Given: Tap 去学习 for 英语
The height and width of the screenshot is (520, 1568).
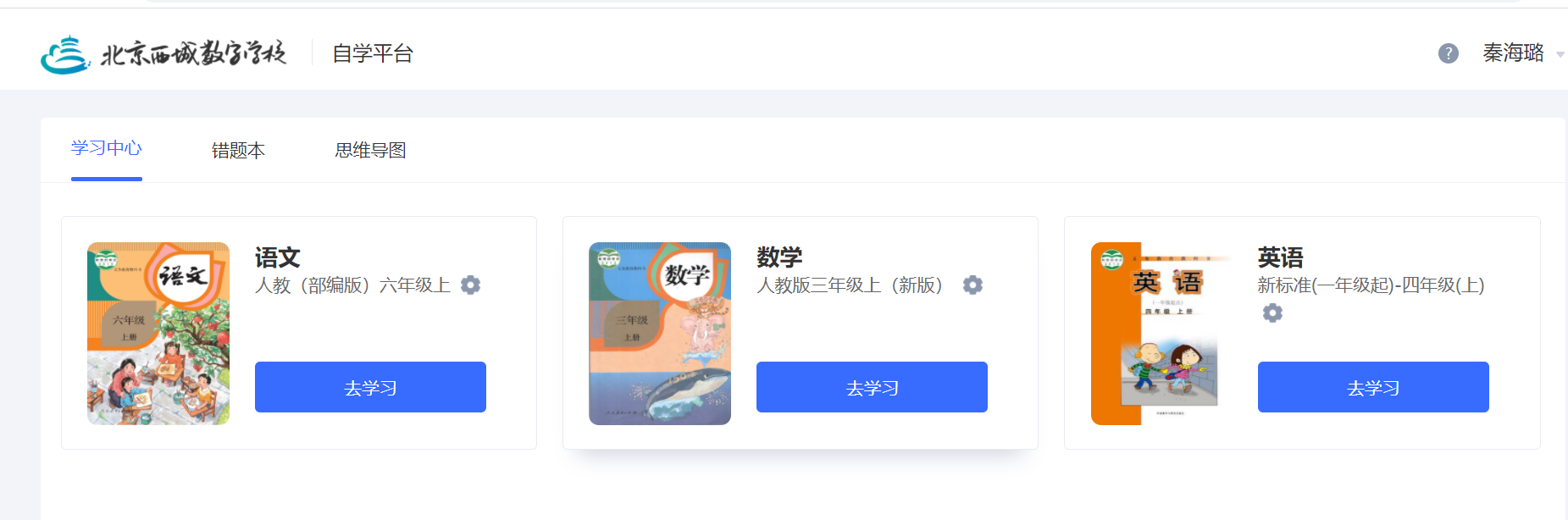Looking at the screenshot, I should coord(1373,388).
